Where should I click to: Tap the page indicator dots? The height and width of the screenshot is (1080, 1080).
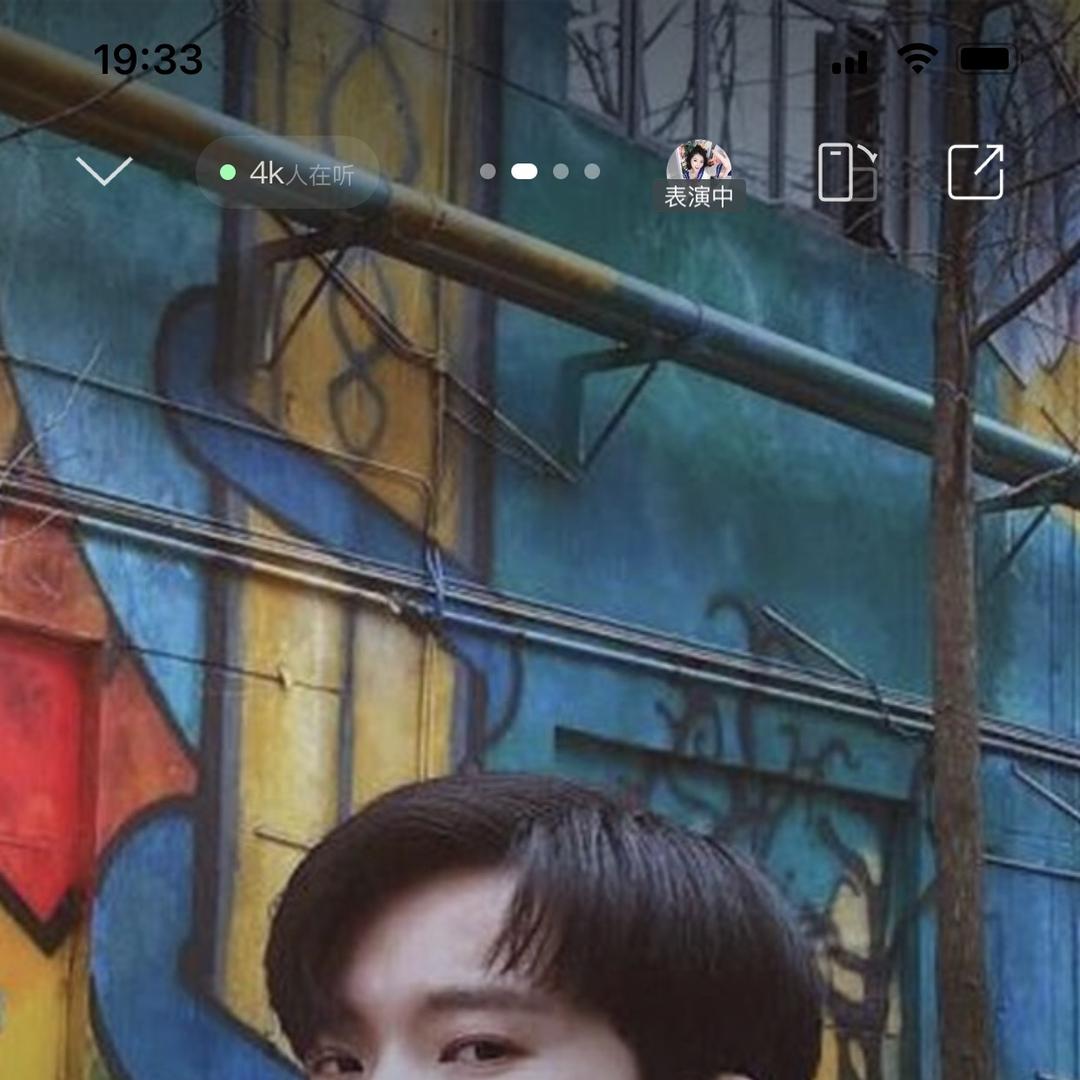pyautogui.click(x=539, y=172)
